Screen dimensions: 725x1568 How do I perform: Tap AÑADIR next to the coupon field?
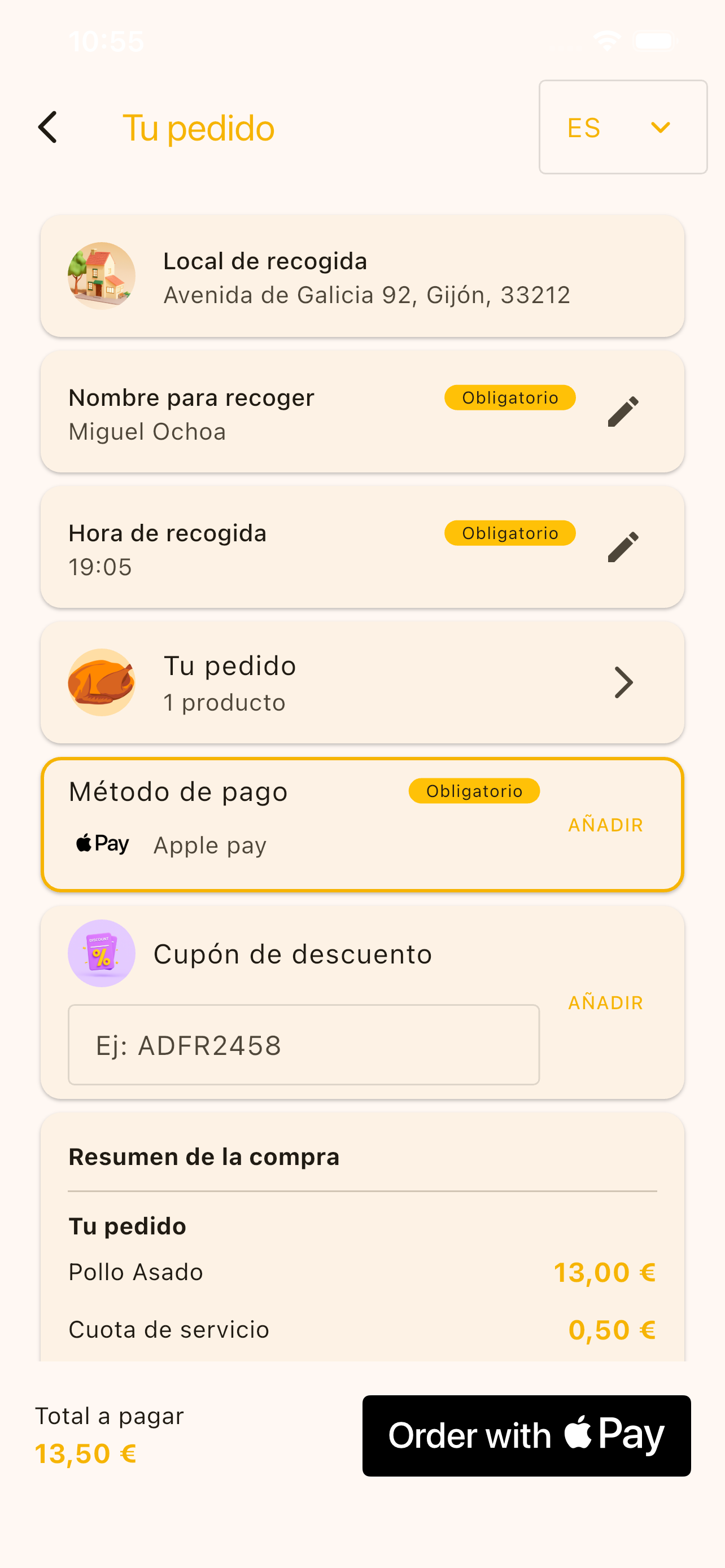[605, 1002]
